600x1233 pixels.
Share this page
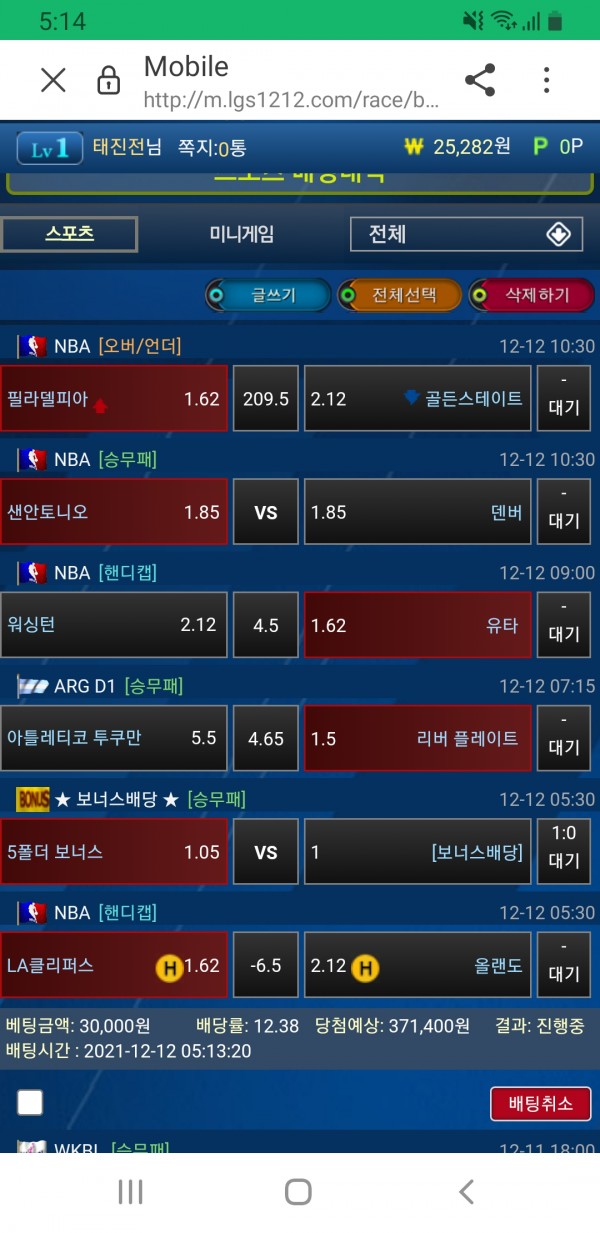coord(480,81)
